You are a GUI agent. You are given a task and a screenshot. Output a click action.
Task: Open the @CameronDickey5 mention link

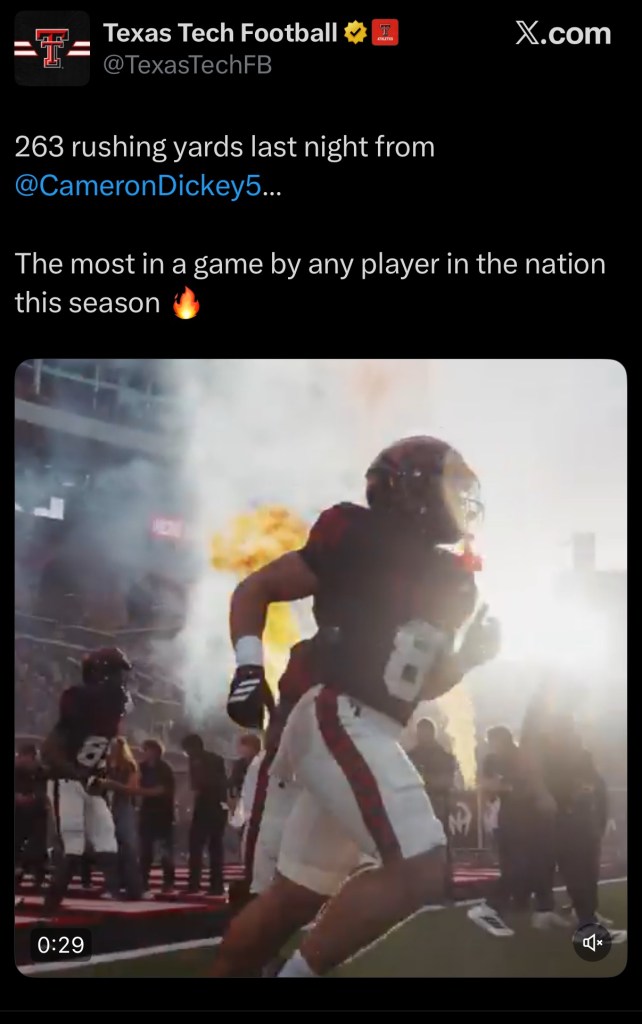[x=137, y=186]
